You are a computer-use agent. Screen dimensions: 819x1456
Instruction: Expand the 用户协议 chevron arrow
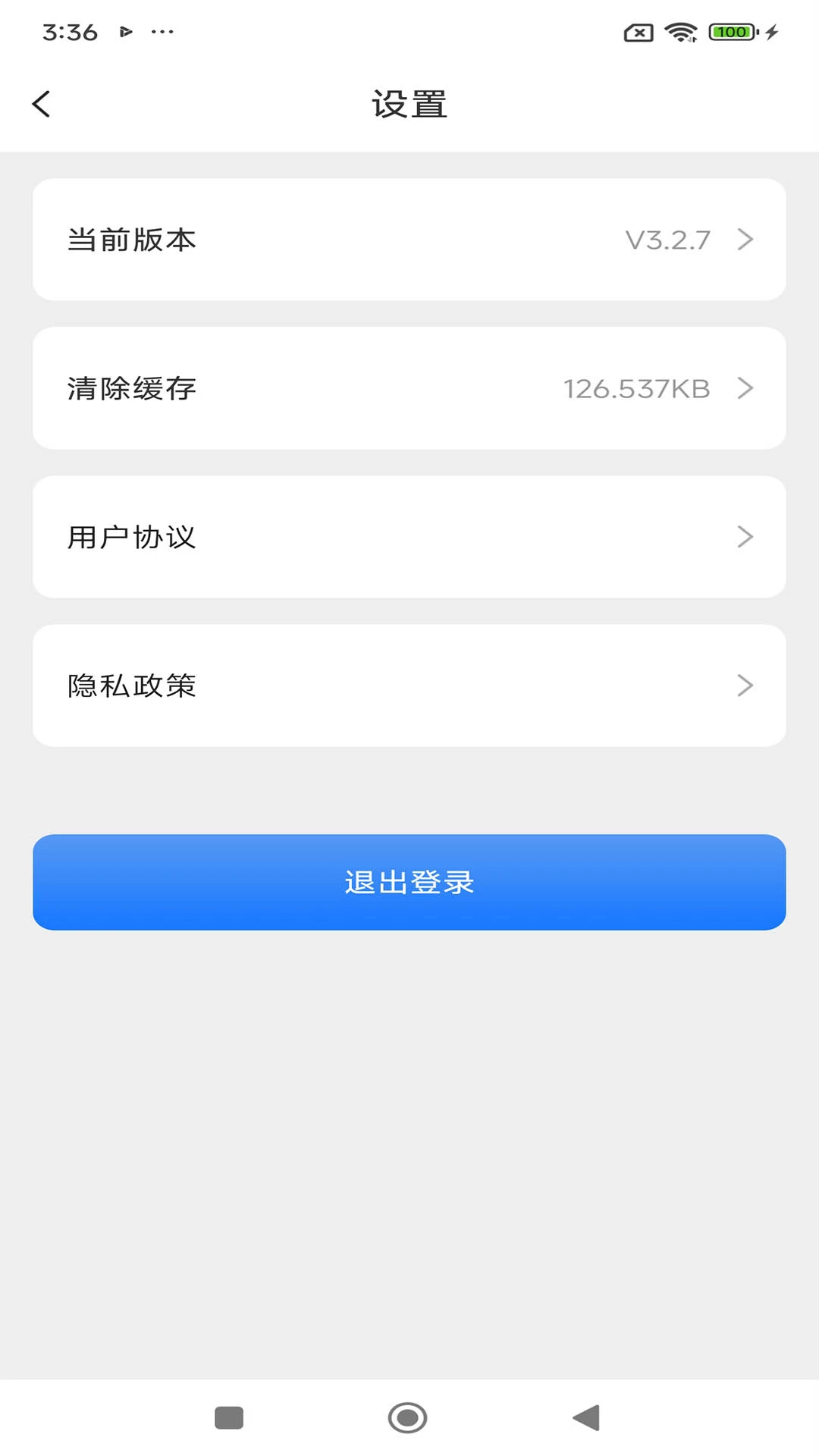pos(746,537)
